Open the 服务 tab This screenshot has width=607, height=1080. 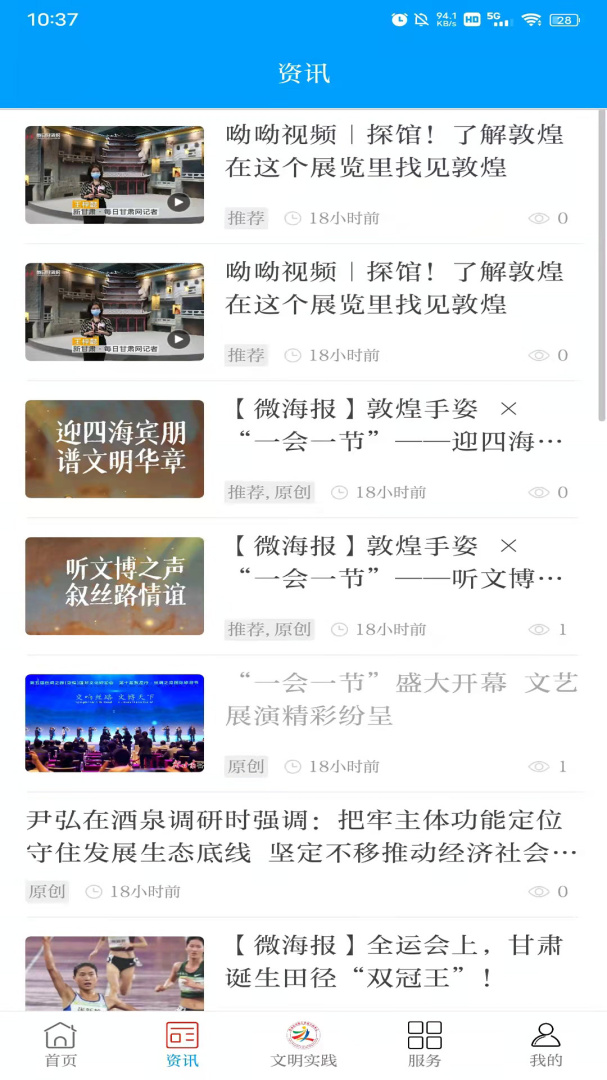[424, 1045]
